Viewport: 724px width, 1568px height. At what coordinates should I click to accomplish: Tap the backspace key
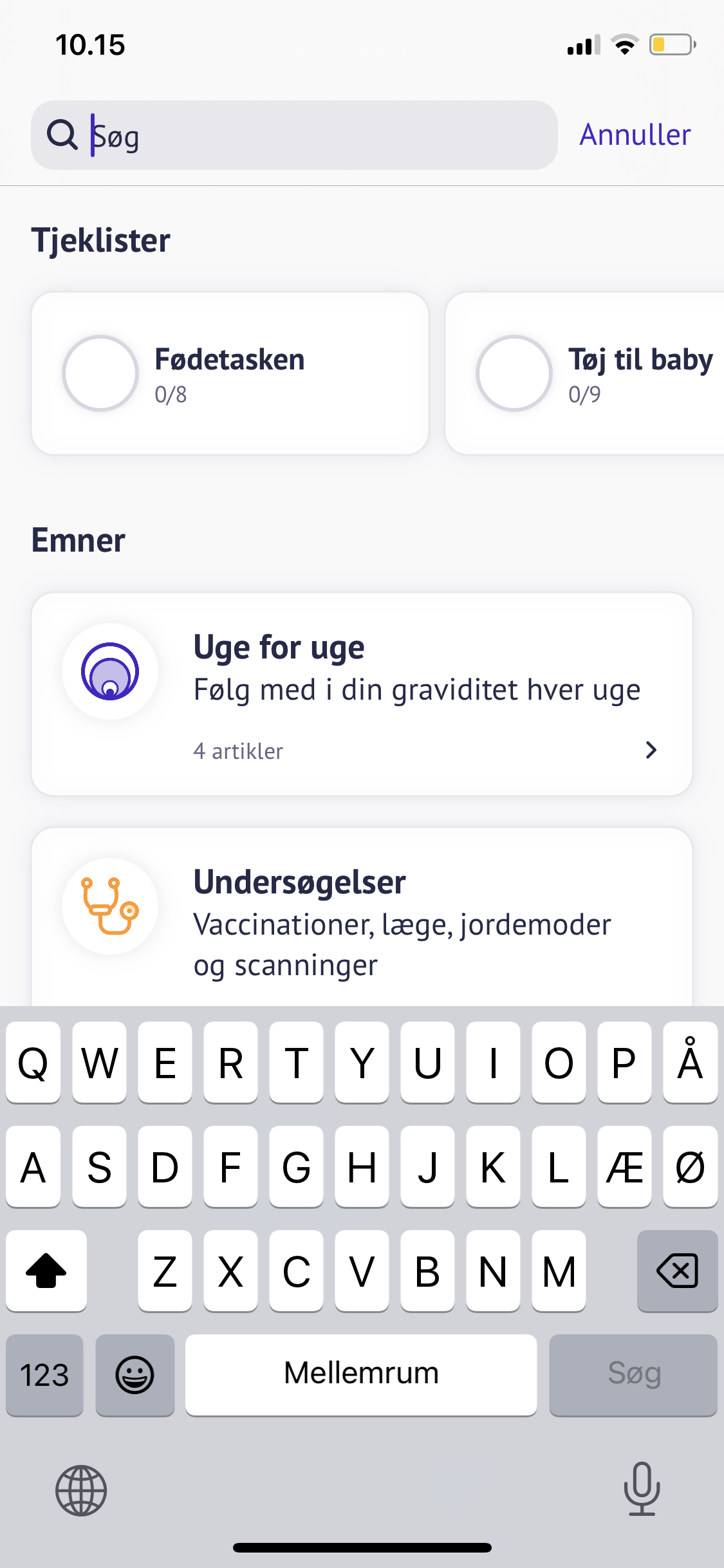pos(677,1271)
